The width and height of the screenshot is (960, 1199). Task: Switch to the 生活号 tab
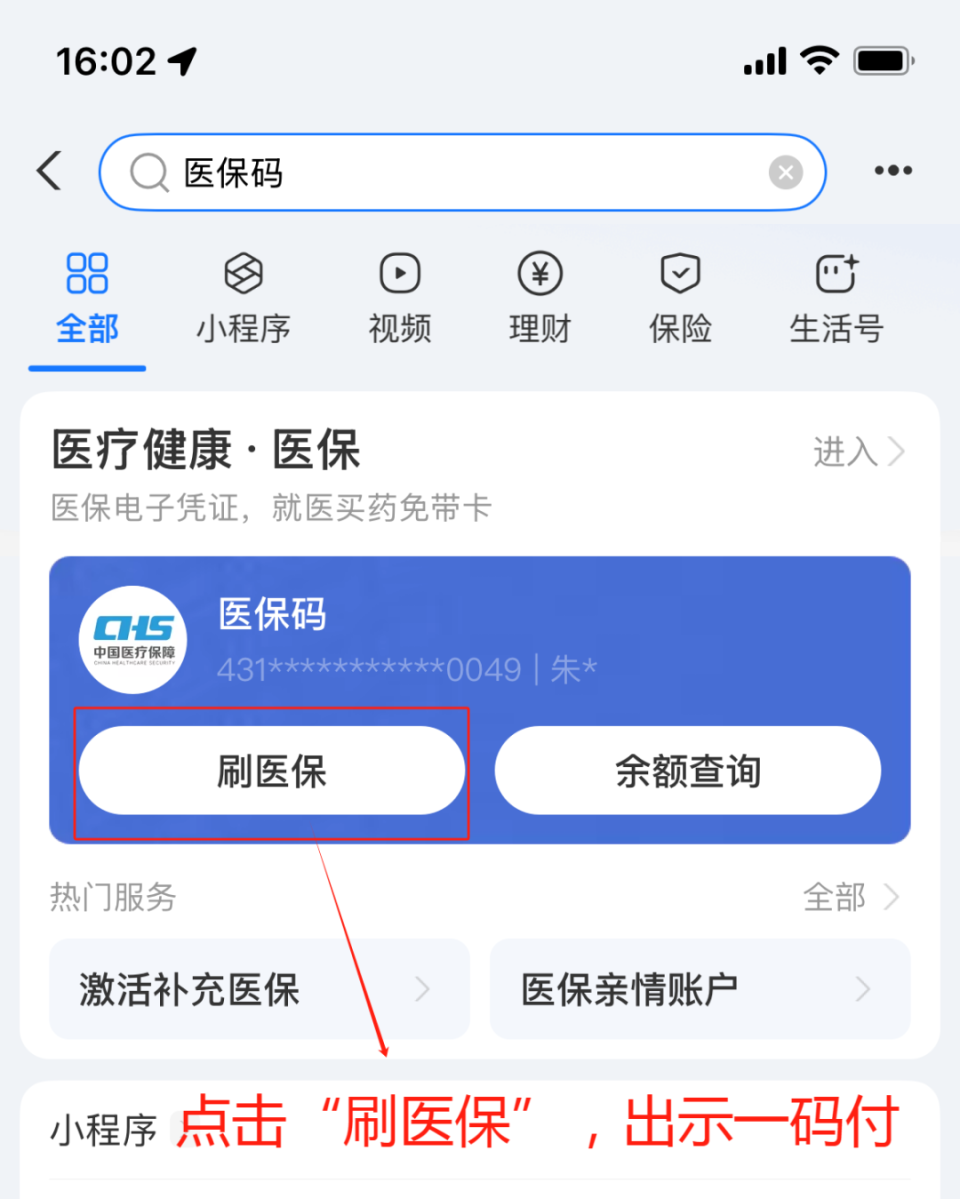click(836, 298)
